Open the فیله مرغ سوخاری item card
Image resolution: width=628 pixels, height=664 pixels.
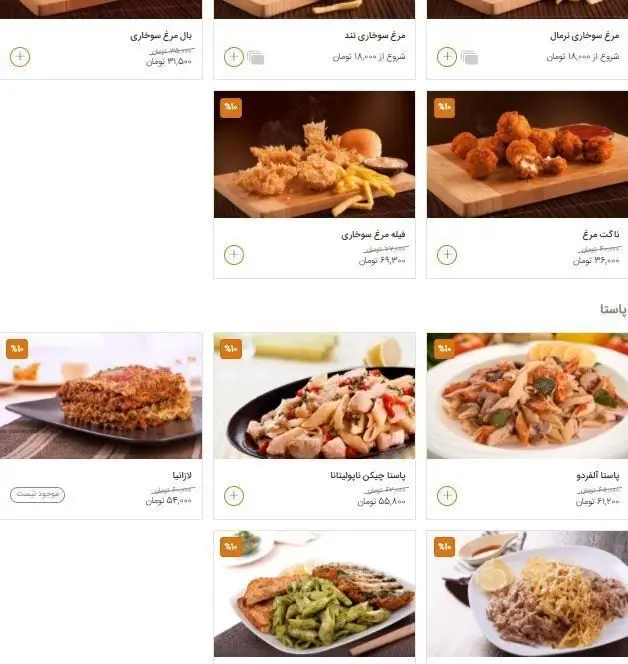(314, 155)
